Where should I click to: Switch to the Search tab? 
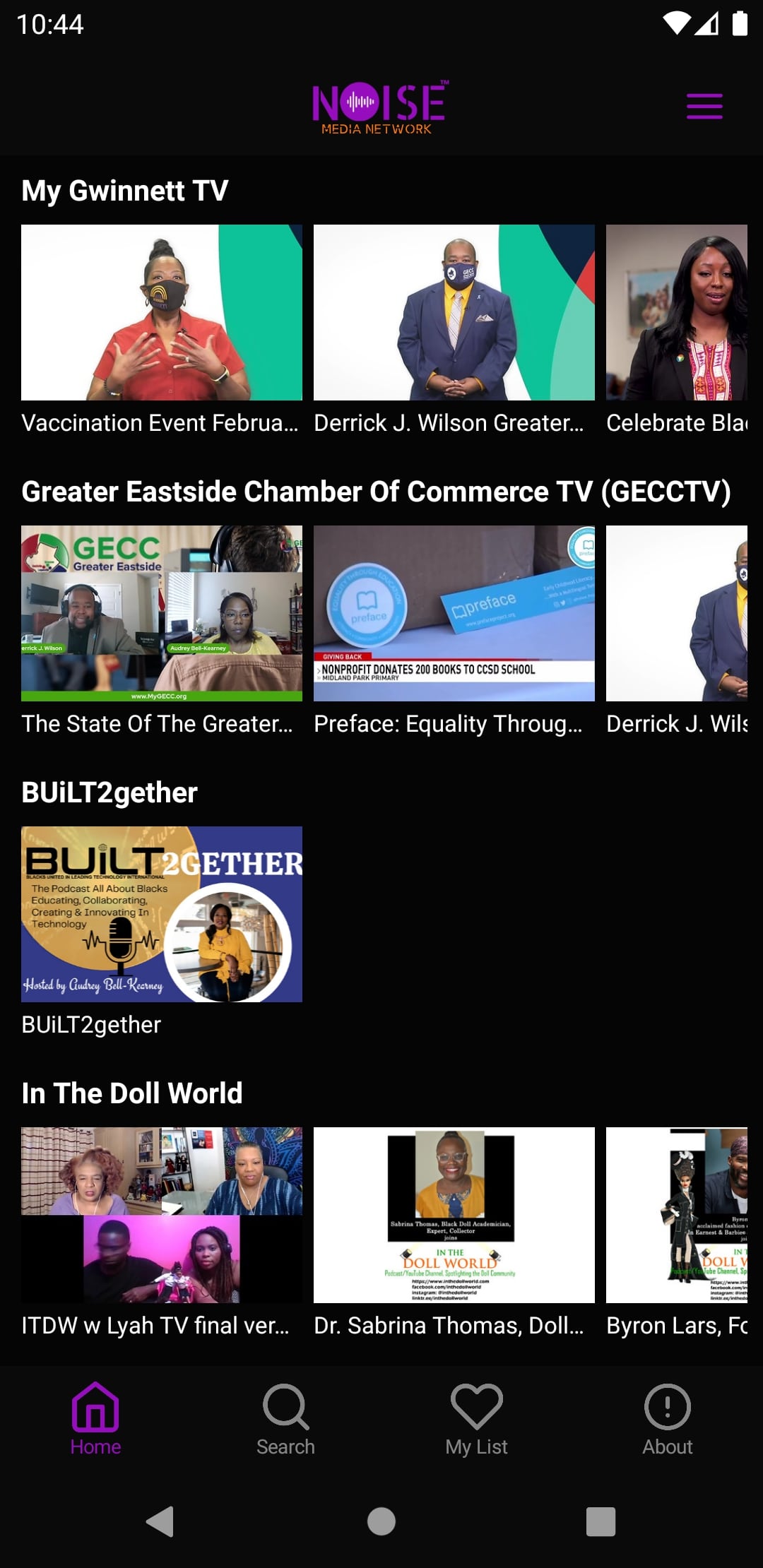click(285, 1419)
